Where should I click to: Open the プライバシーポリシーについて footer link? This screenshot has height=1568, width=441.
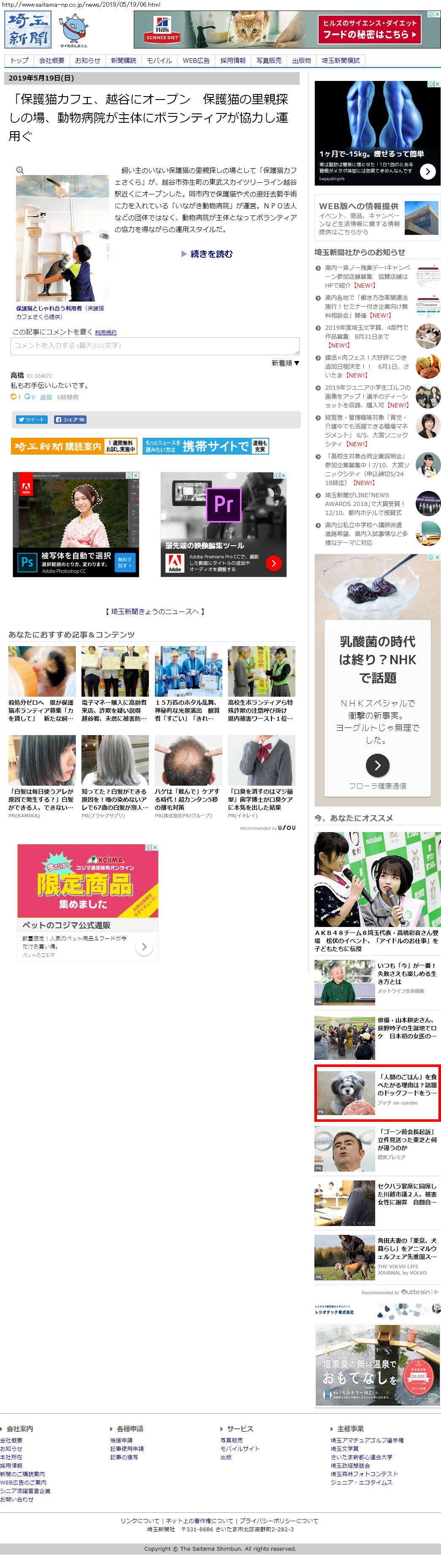[x=279, y=1520]
